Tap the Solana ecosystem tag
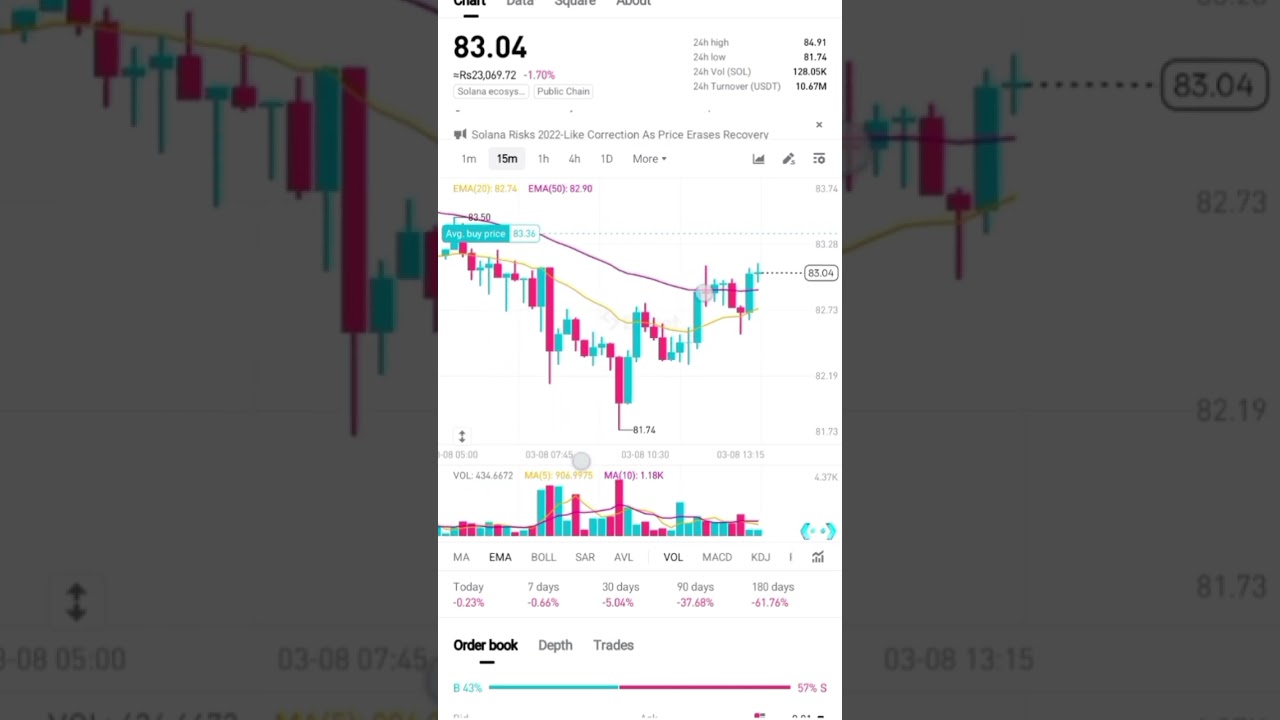This screenshot has height=720, width=1280. click(x=490, y=91)
